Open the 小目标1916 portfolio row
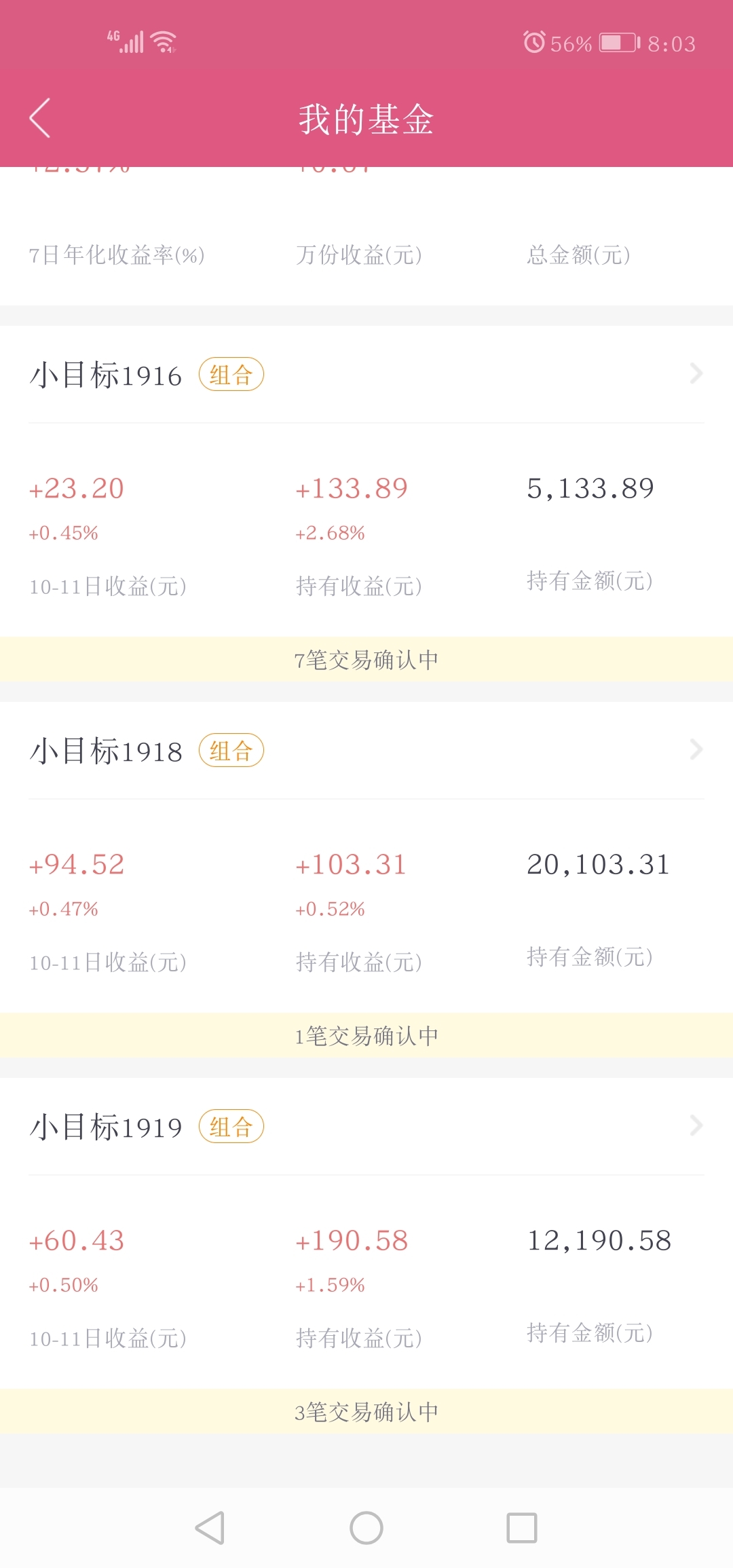This screenshot has width=733, height=1568. pos(366,375)
